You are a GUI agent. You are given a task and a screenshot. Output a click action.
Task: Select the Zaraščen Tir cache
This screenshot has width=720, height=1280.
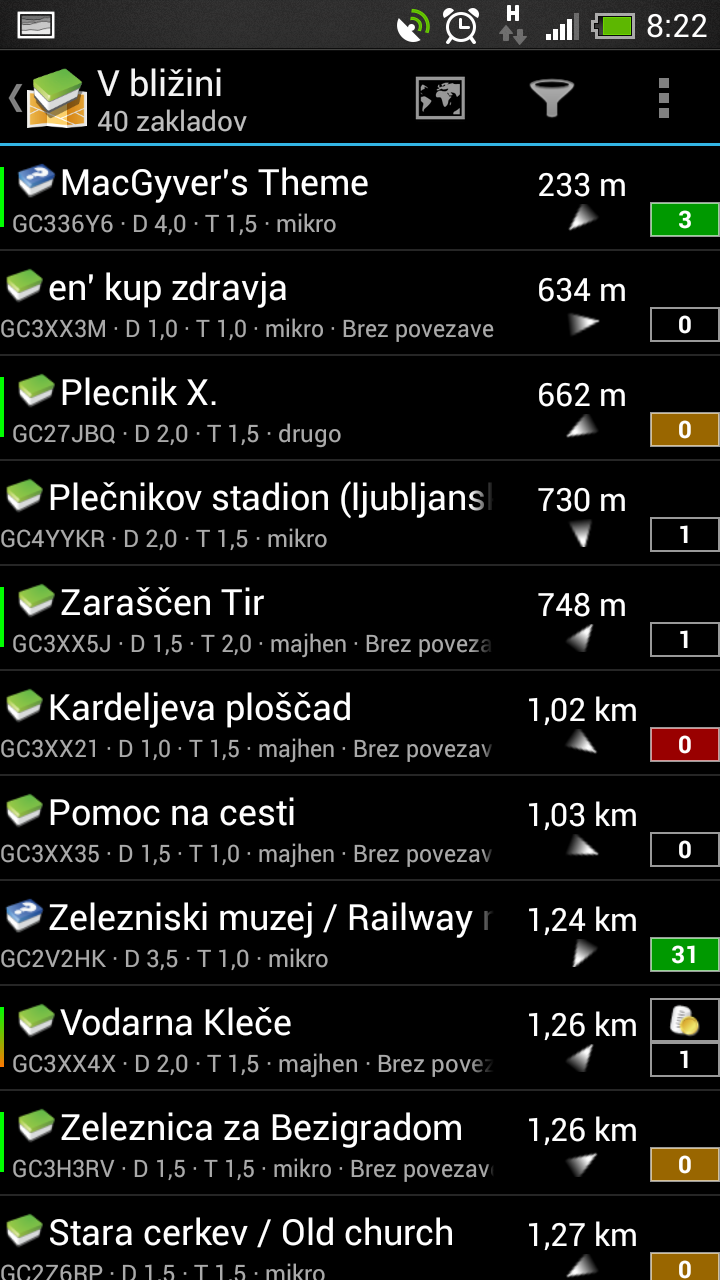pos(360,618)
